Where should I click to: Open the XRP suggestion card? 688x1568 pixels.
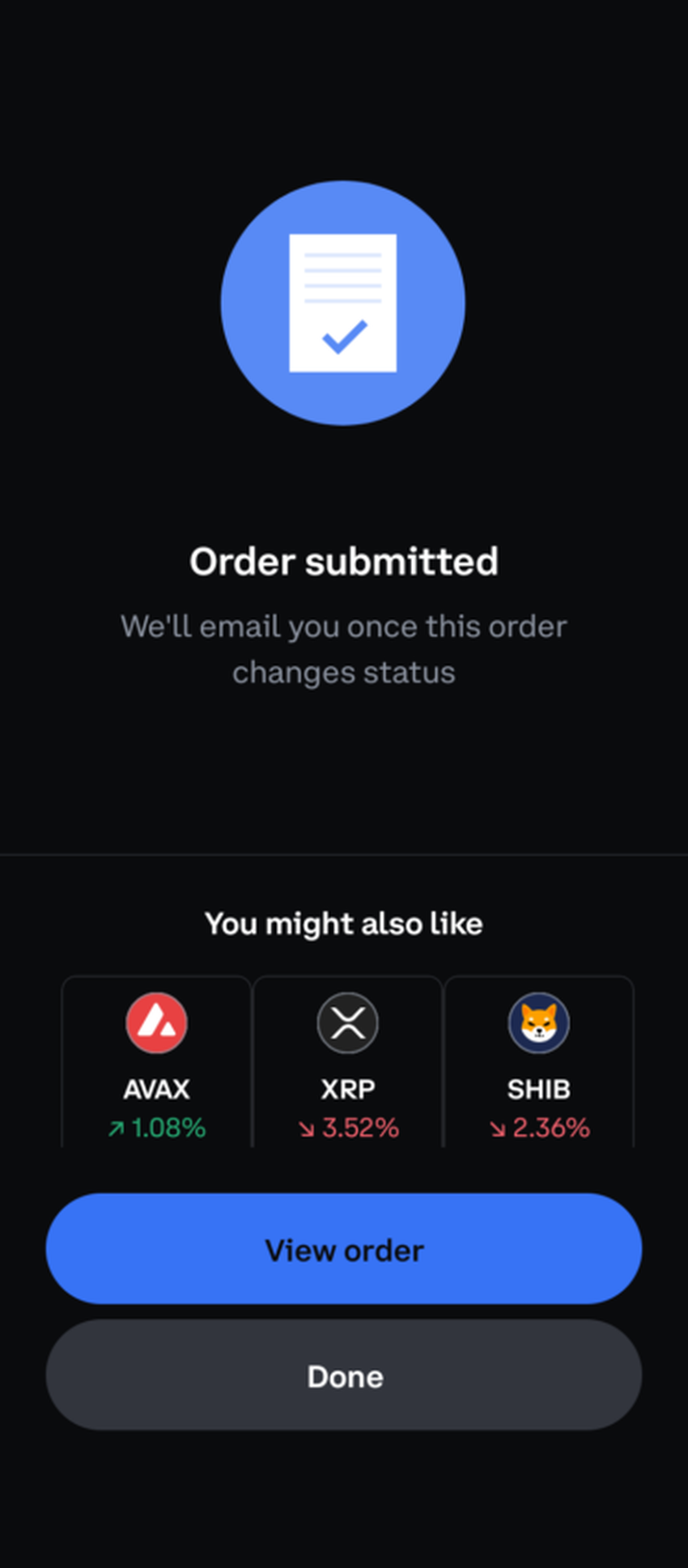point(347,1062)
